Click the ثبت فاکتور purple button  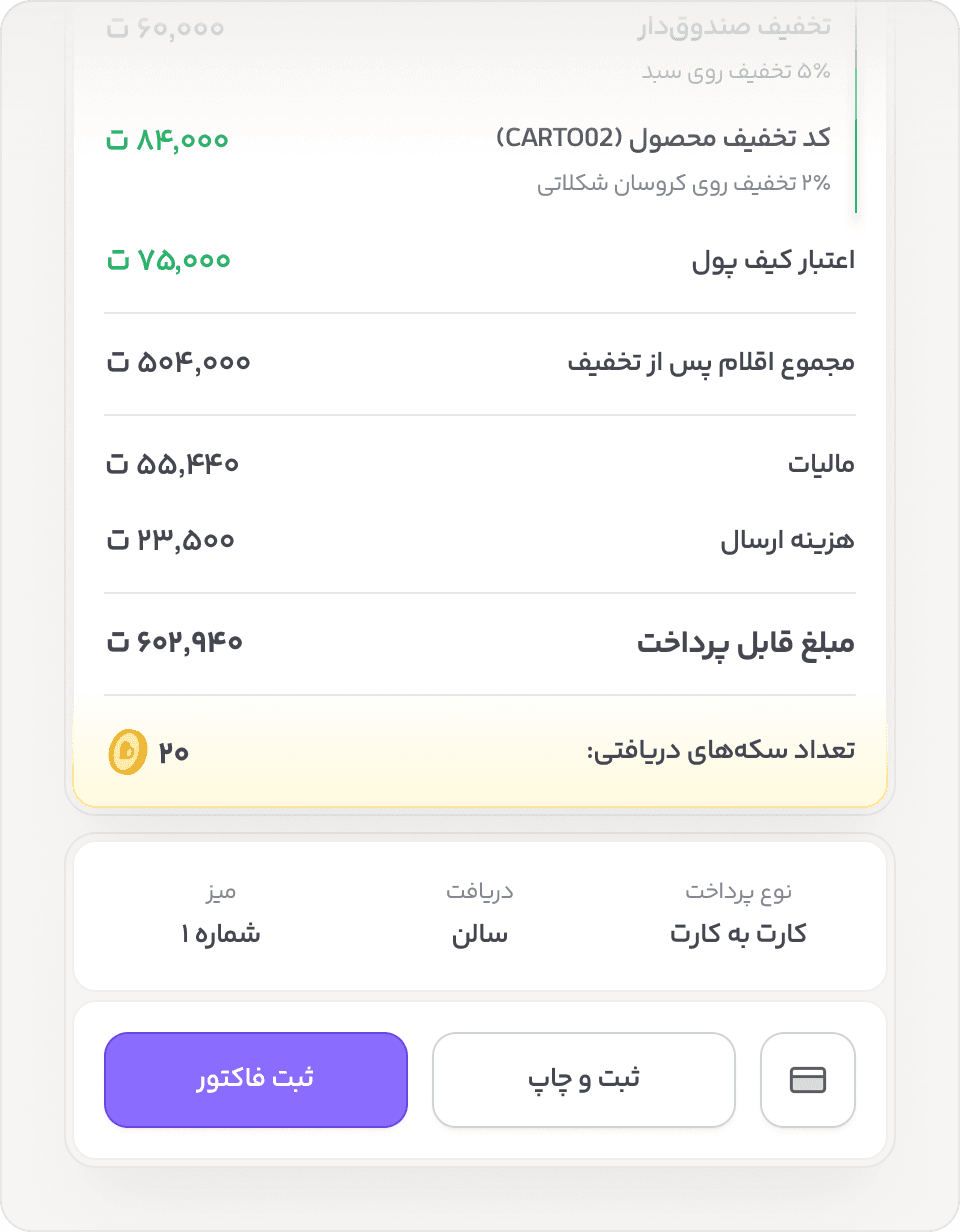click(255, 1080)
